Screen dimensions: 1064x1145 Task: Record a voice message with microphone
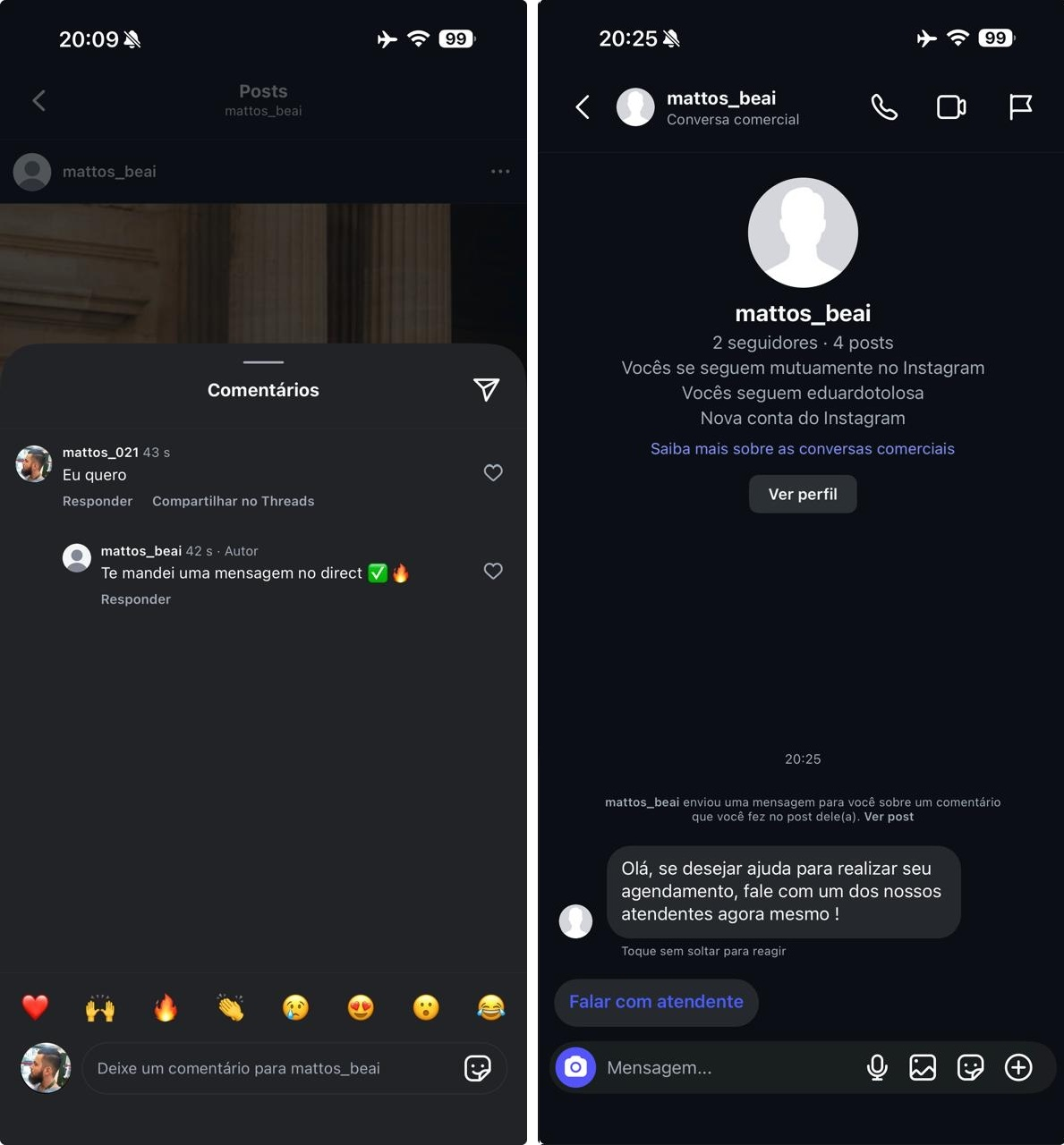tap(877, 1067)
